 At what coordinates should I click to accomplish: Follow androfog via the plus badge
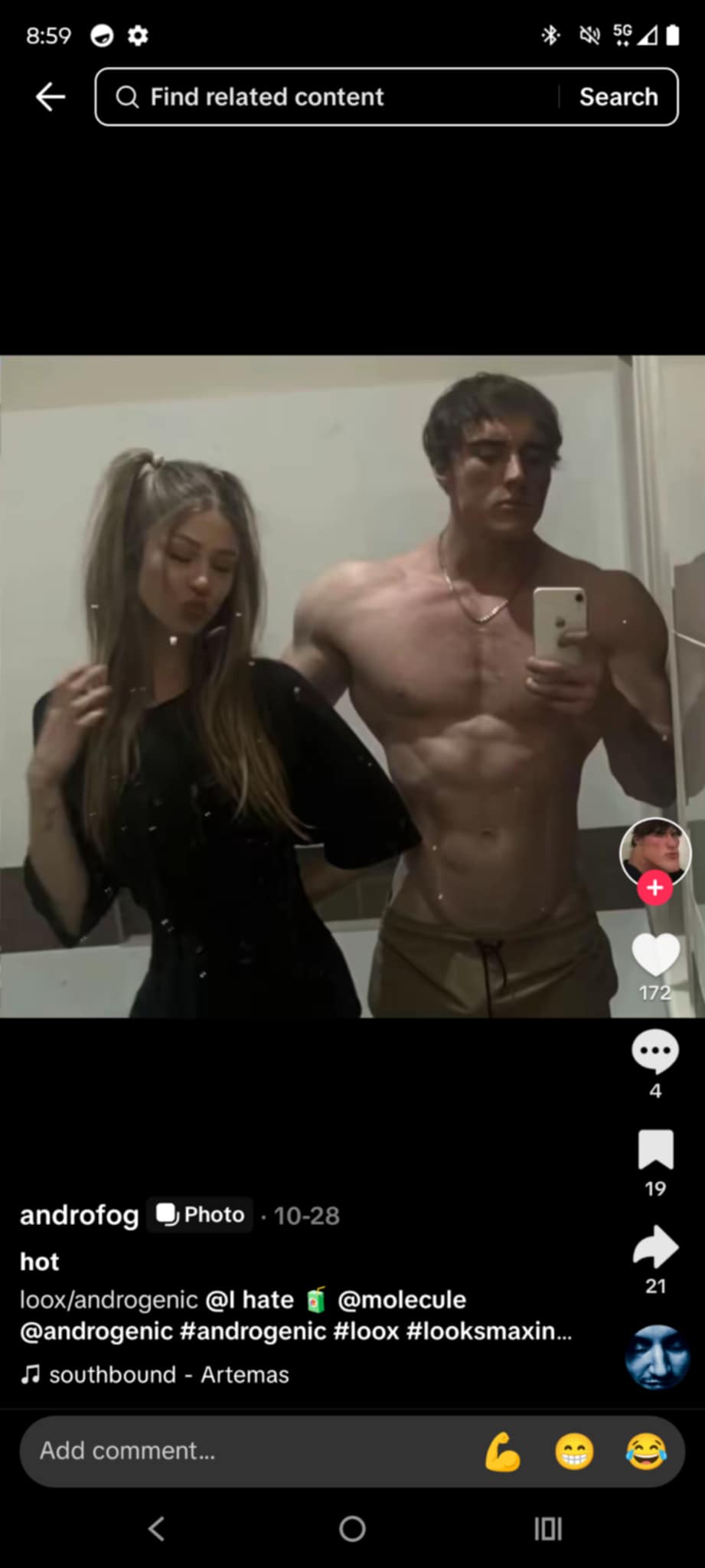654,888
